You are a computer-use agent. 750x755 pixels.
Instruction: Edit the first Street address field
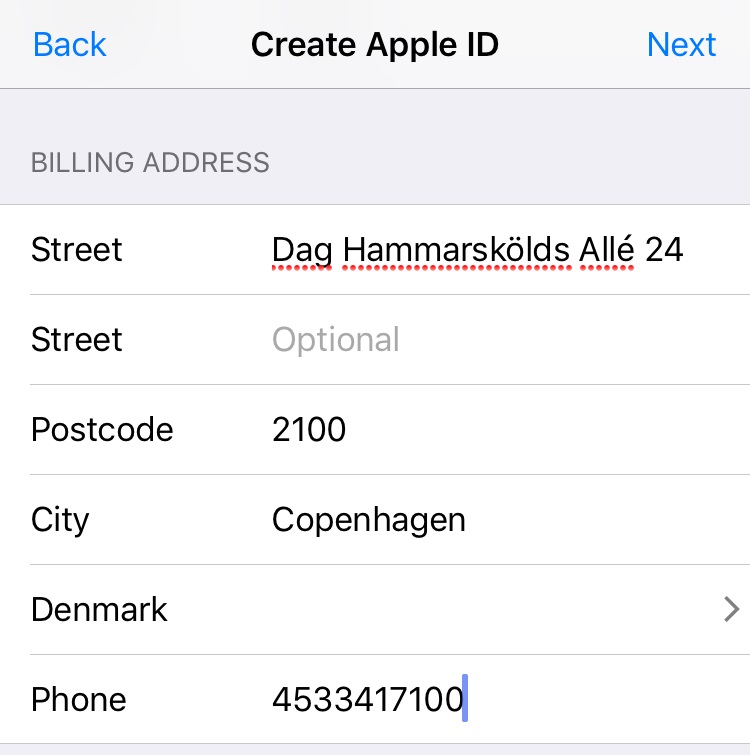[x=477, y=249]
